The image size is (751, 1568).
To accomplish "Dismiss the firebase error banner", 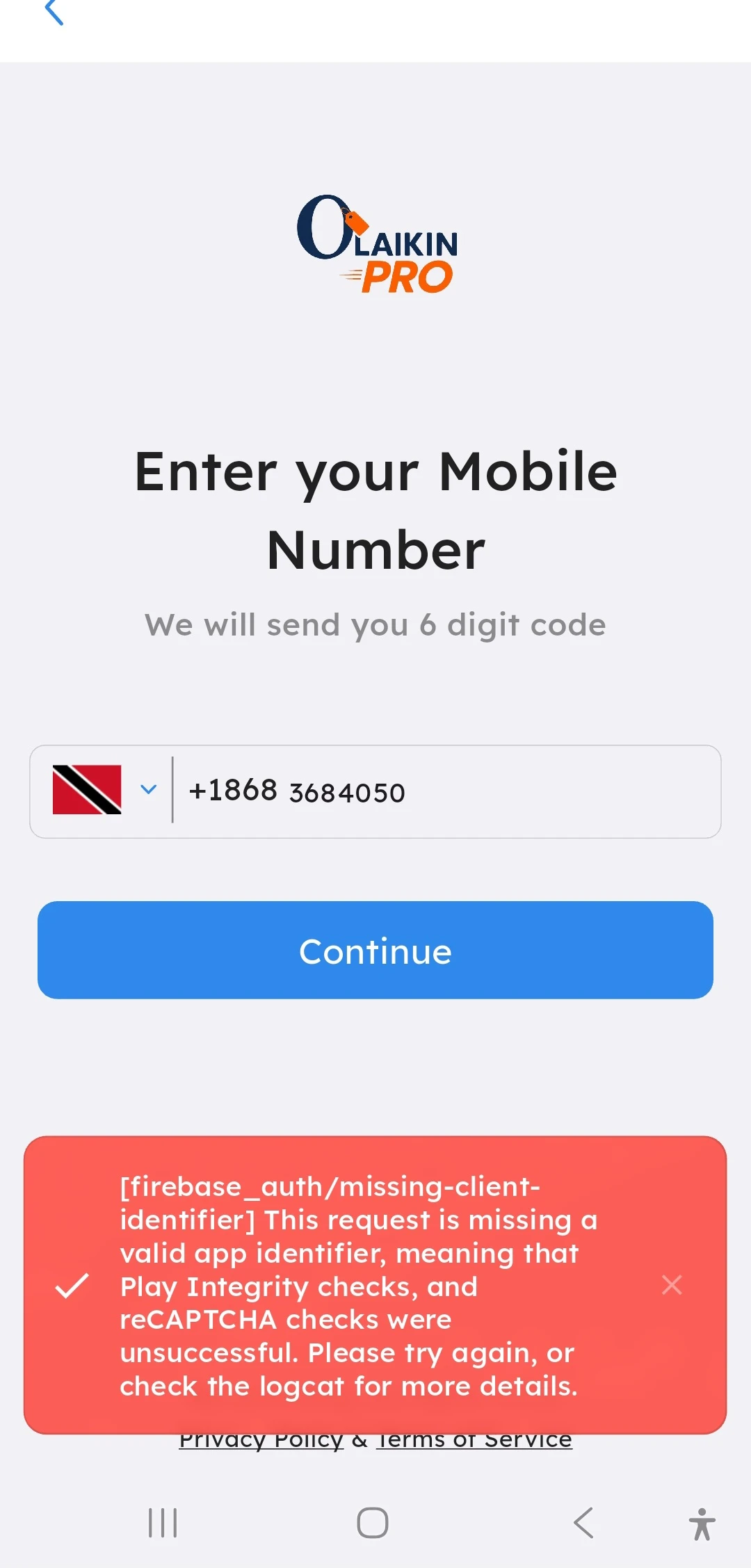I will click(x=672, y=1285).
